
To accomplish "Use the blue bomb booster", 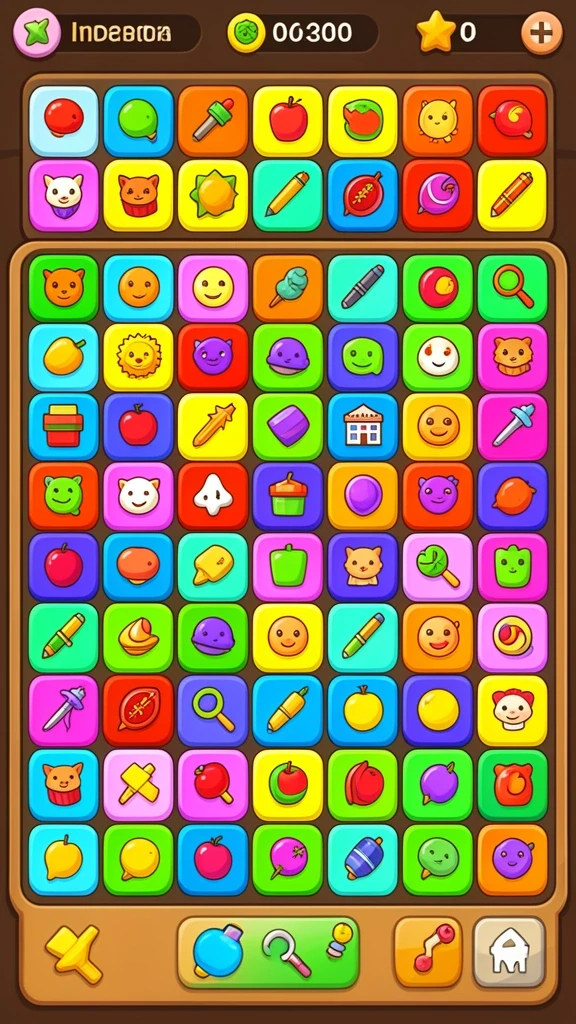I will [x=217, y=951].
